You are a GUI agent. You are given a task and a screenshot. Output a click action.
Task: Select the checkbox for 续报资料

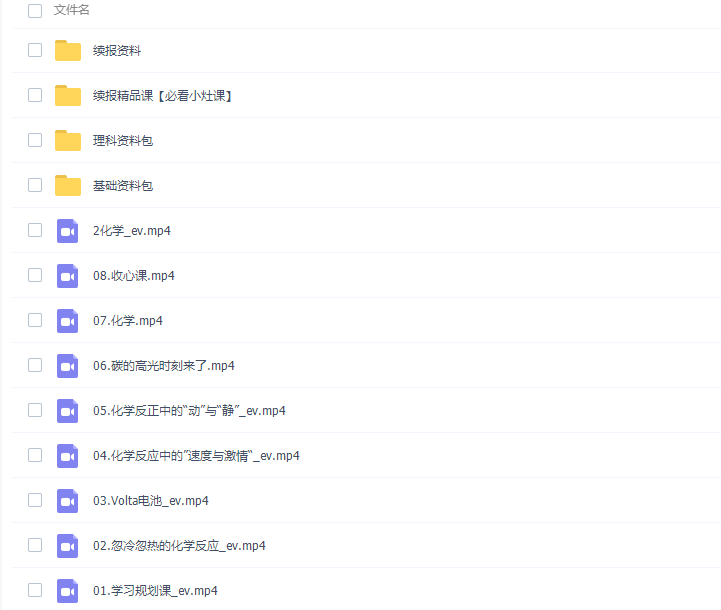(x=35, y=50)
